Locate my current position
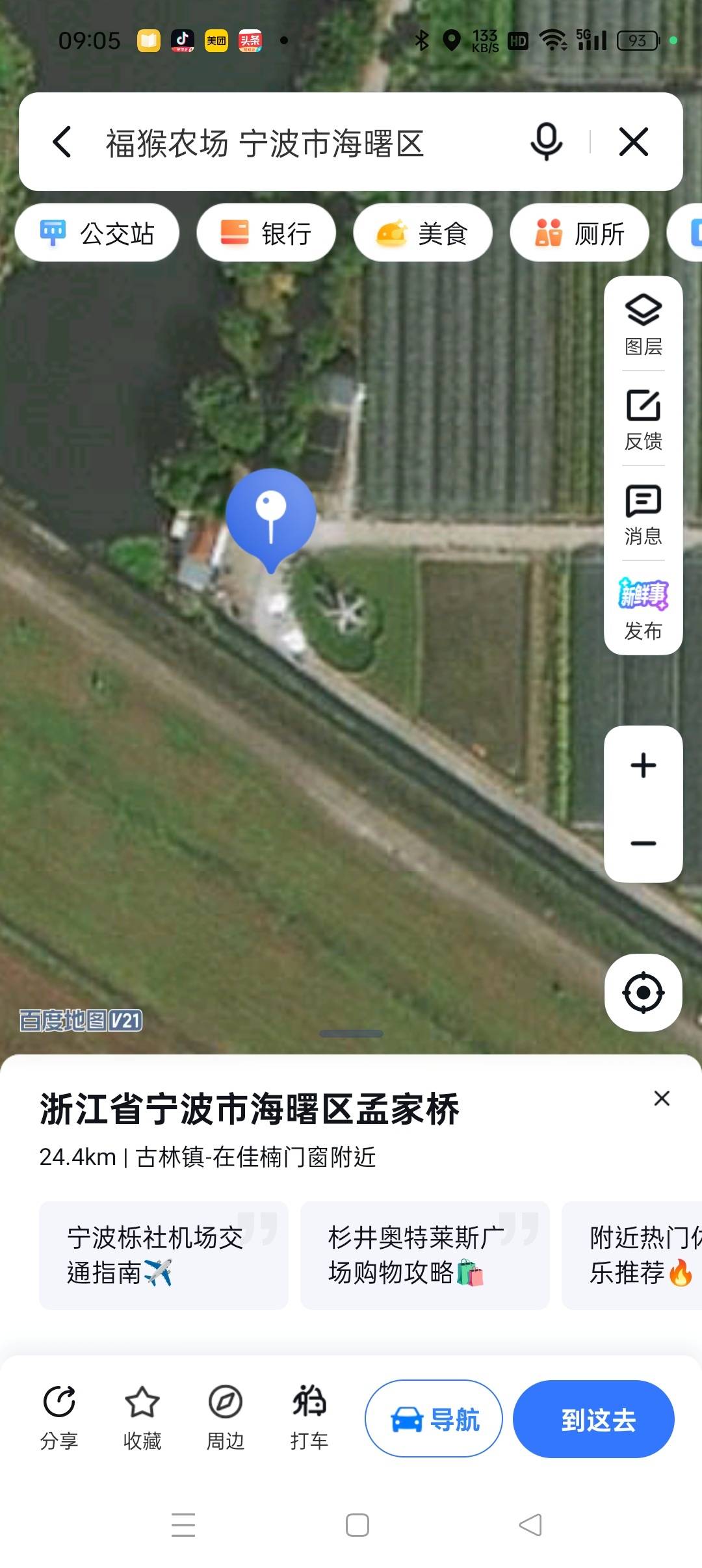Screen dimensions: 702x1568 click(x=643, y=993)
